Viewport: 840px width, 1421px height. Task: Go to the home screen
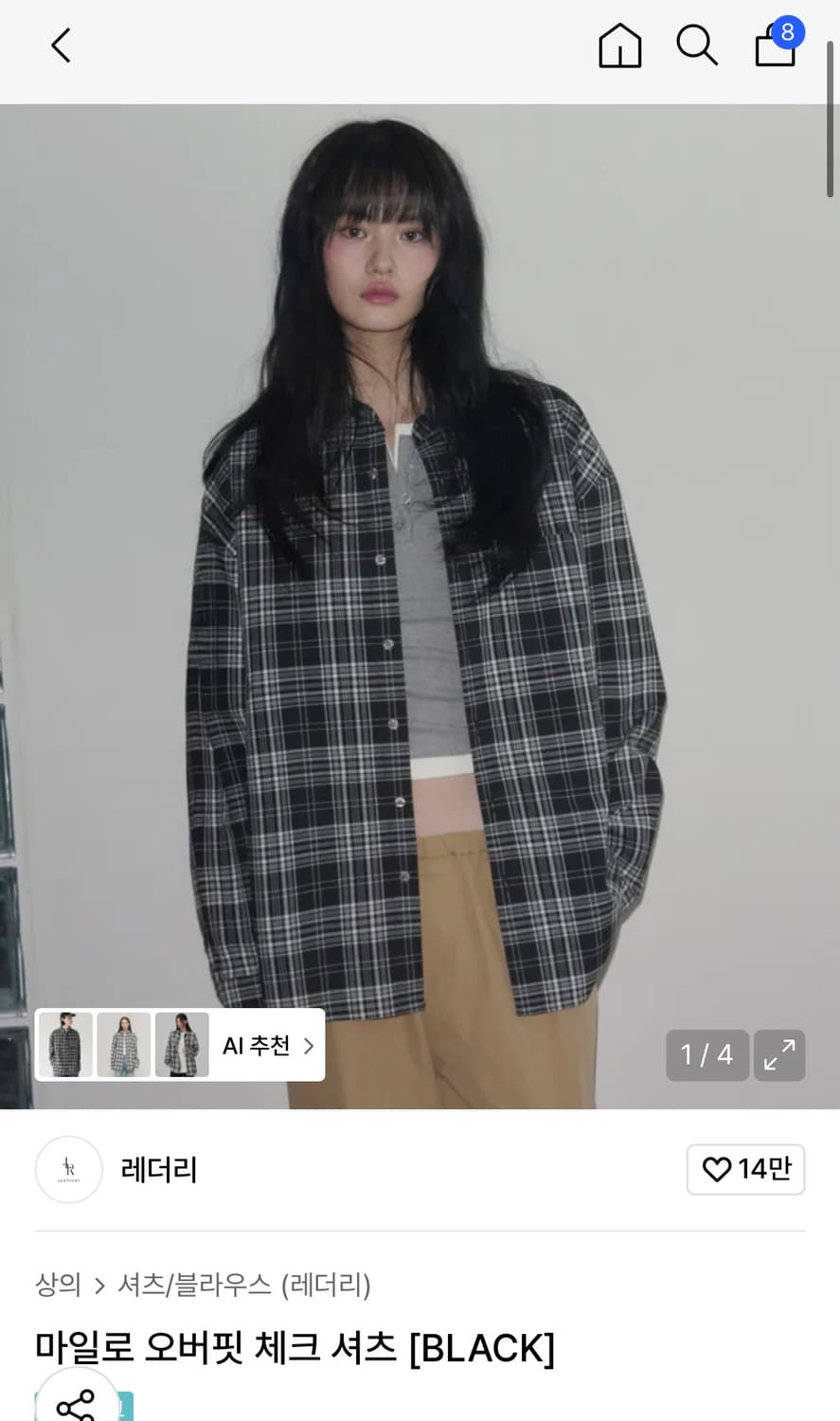pyautogui.click(x=620, y=45)
